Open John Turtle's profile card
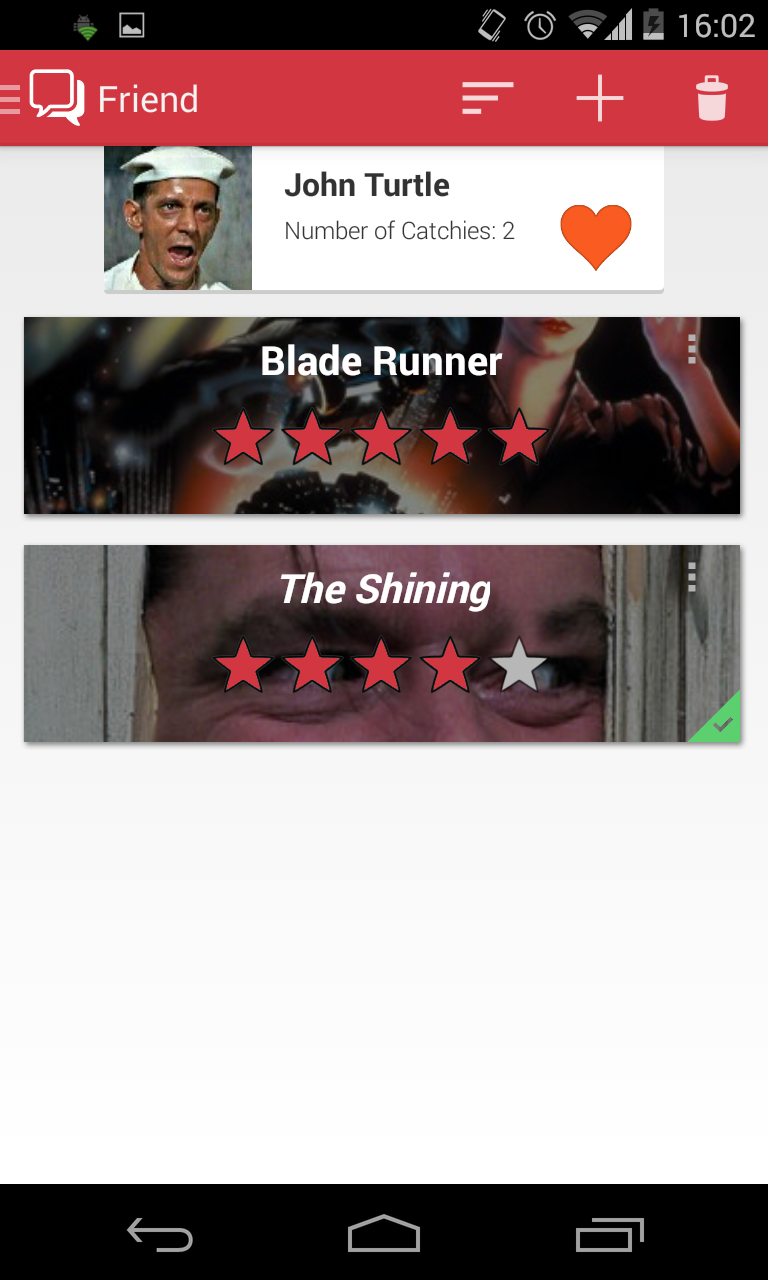768x1280 pixels. point(400,218)
